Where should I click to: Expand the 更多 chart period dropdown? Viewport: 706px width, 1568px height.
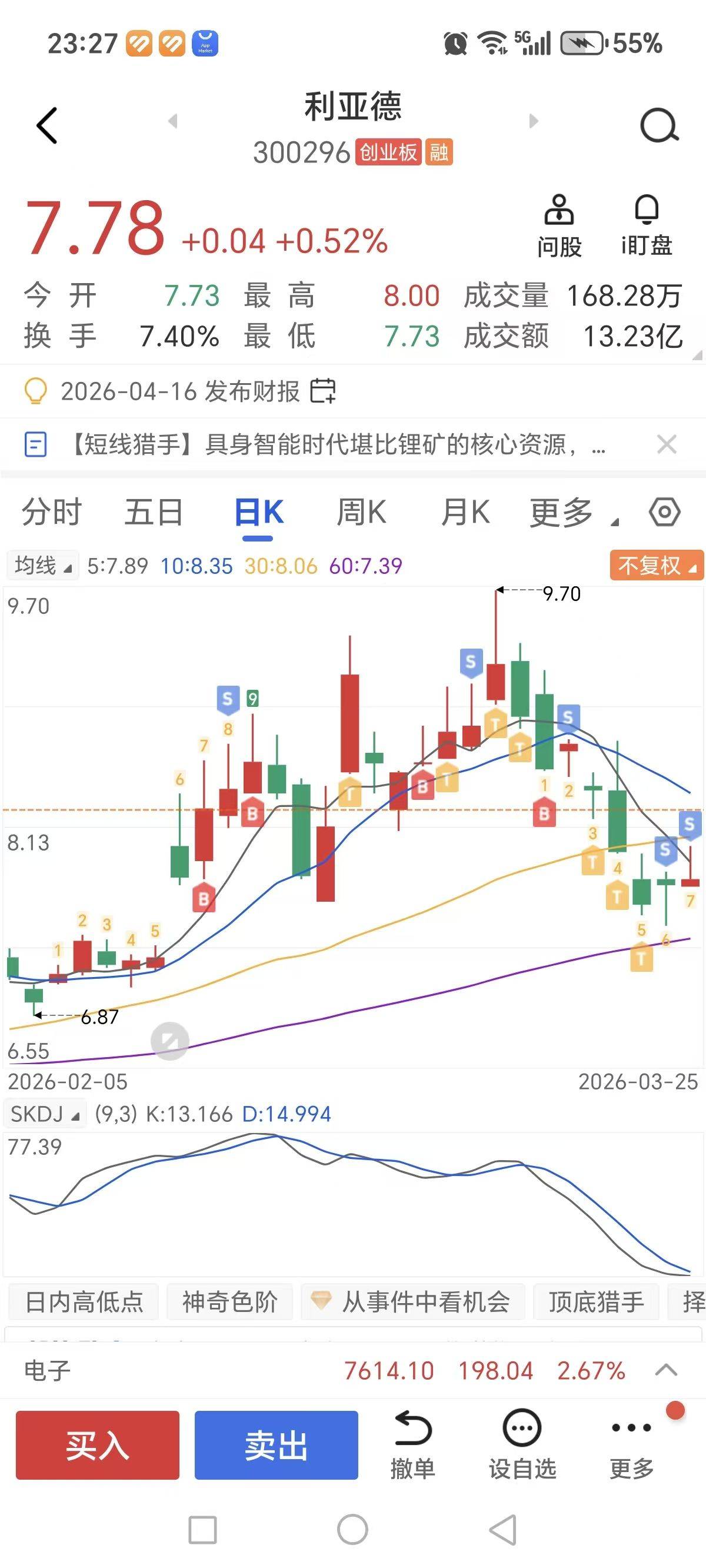click(x=572, y=513)
